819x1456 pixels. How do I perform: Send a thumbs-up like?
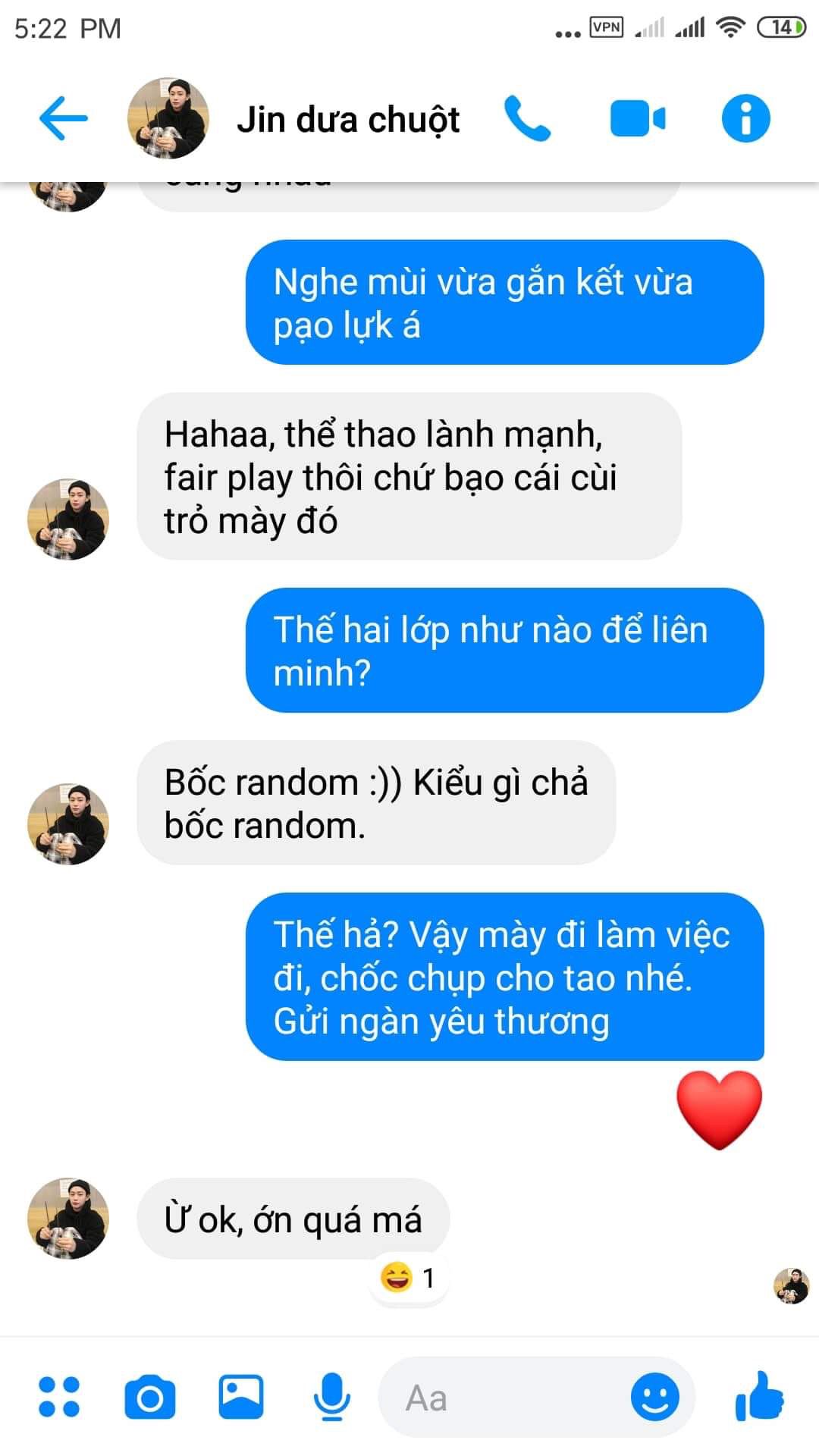[x=760, y=1395]
